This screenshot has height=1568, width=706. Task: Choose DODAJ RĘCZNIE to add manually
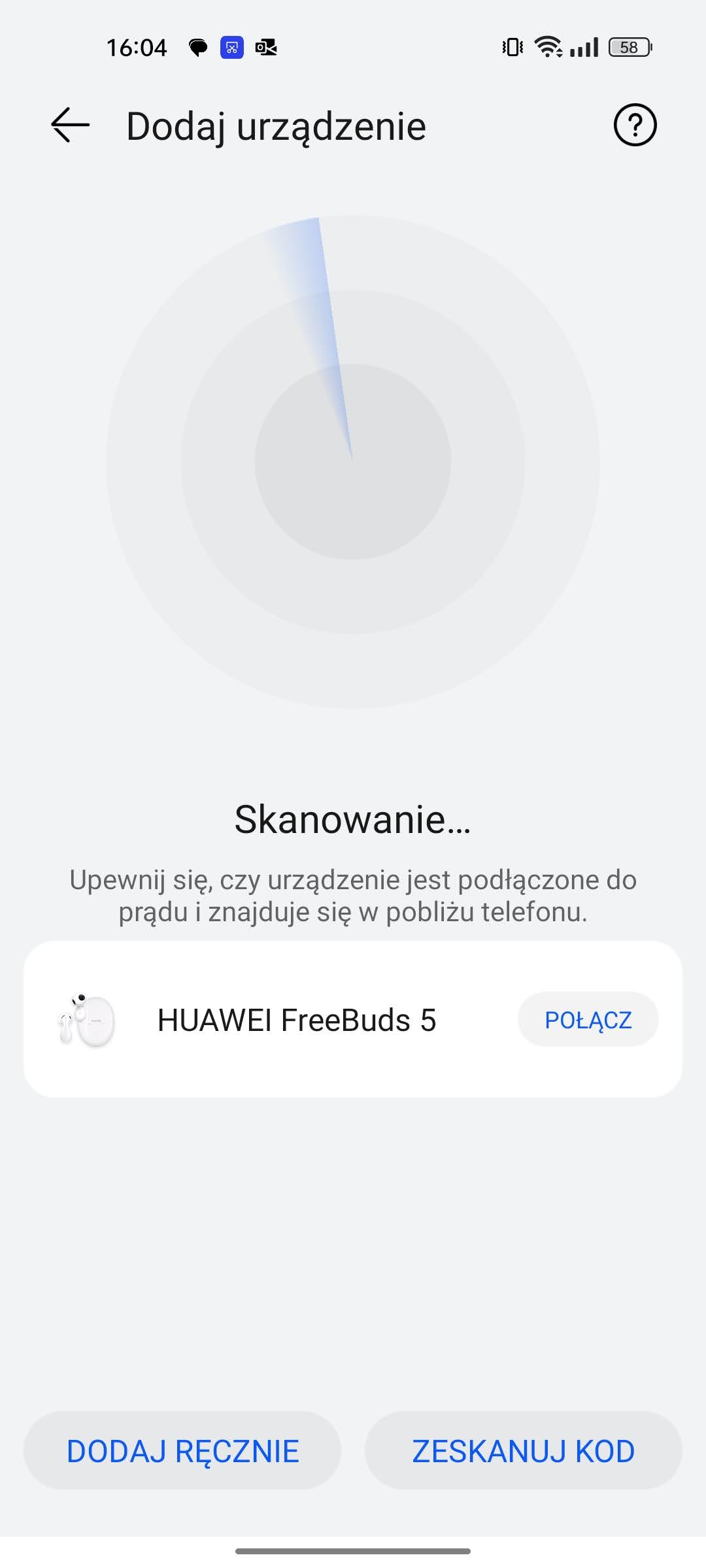(182, 1451)
